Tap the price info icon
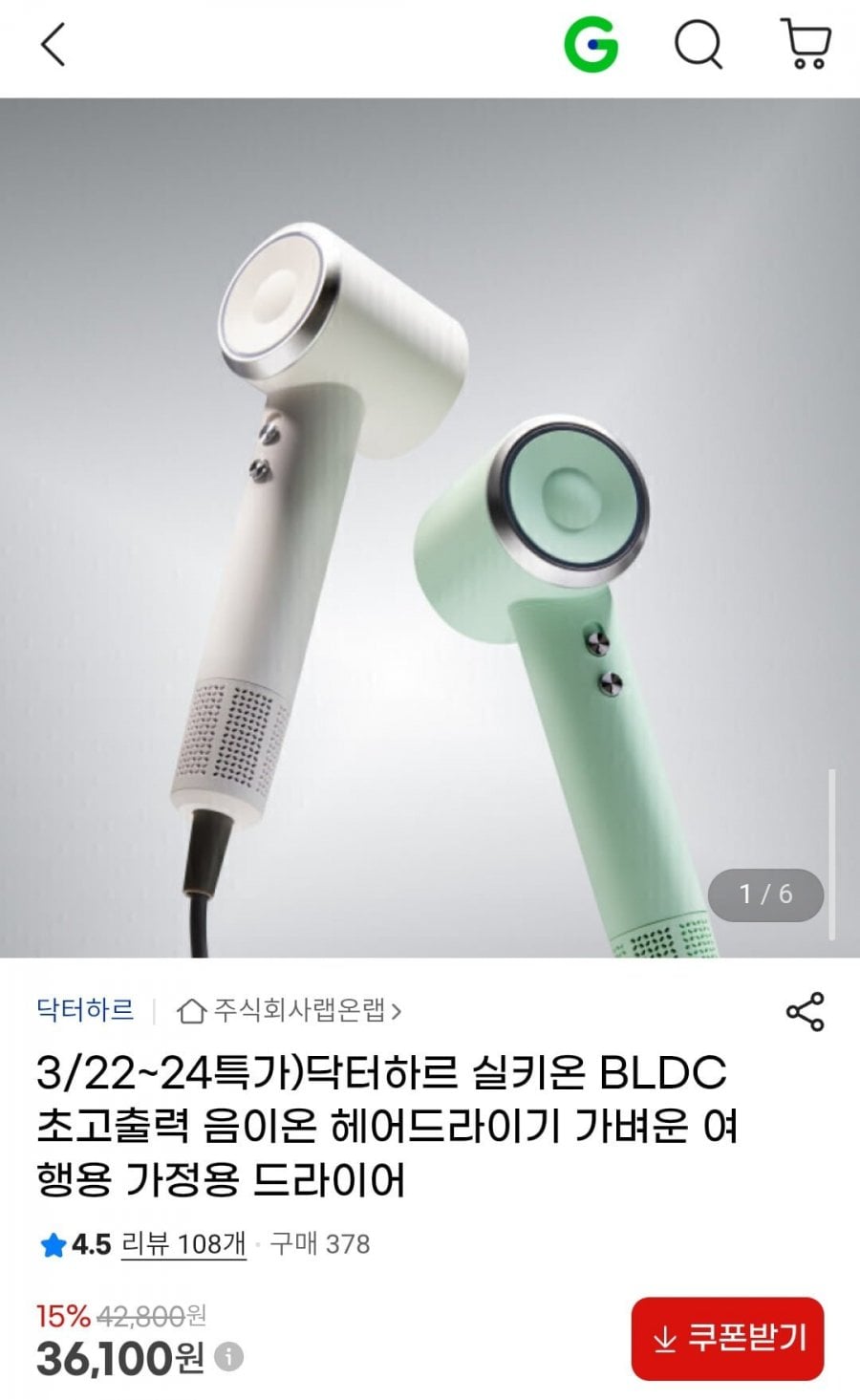Screen dimensions: 860x1400 (229, 1357)
